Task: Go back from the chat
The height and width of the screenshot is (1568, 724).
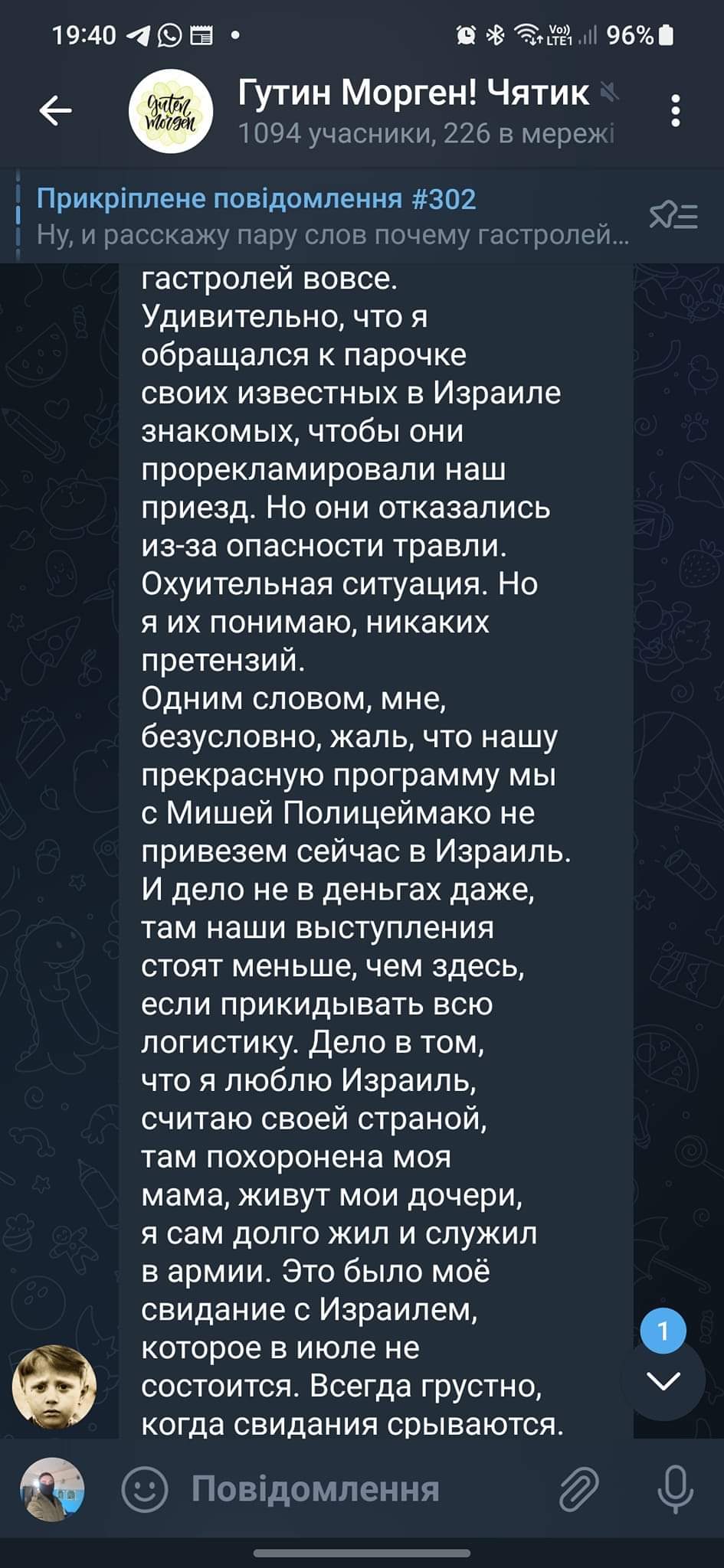Action: (x=55, y=112)
